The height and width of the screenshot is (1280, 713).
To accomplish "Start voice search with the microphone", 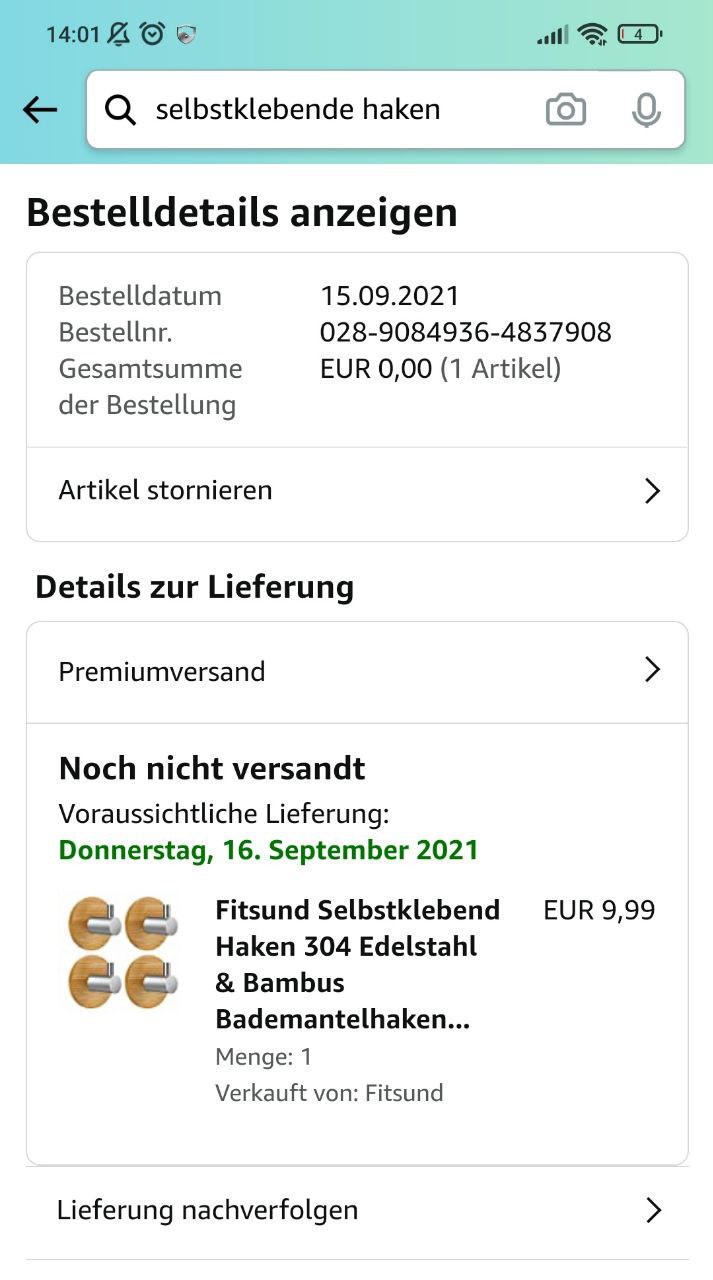I will pyautogui.click(x=646, y=110).
